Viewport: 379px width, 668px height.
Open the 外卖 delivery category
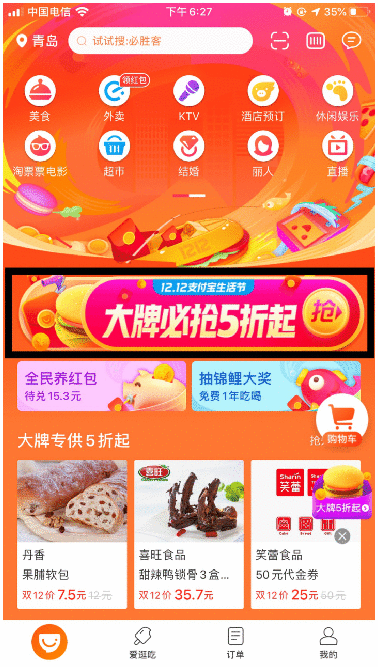[x=114, y=99]
